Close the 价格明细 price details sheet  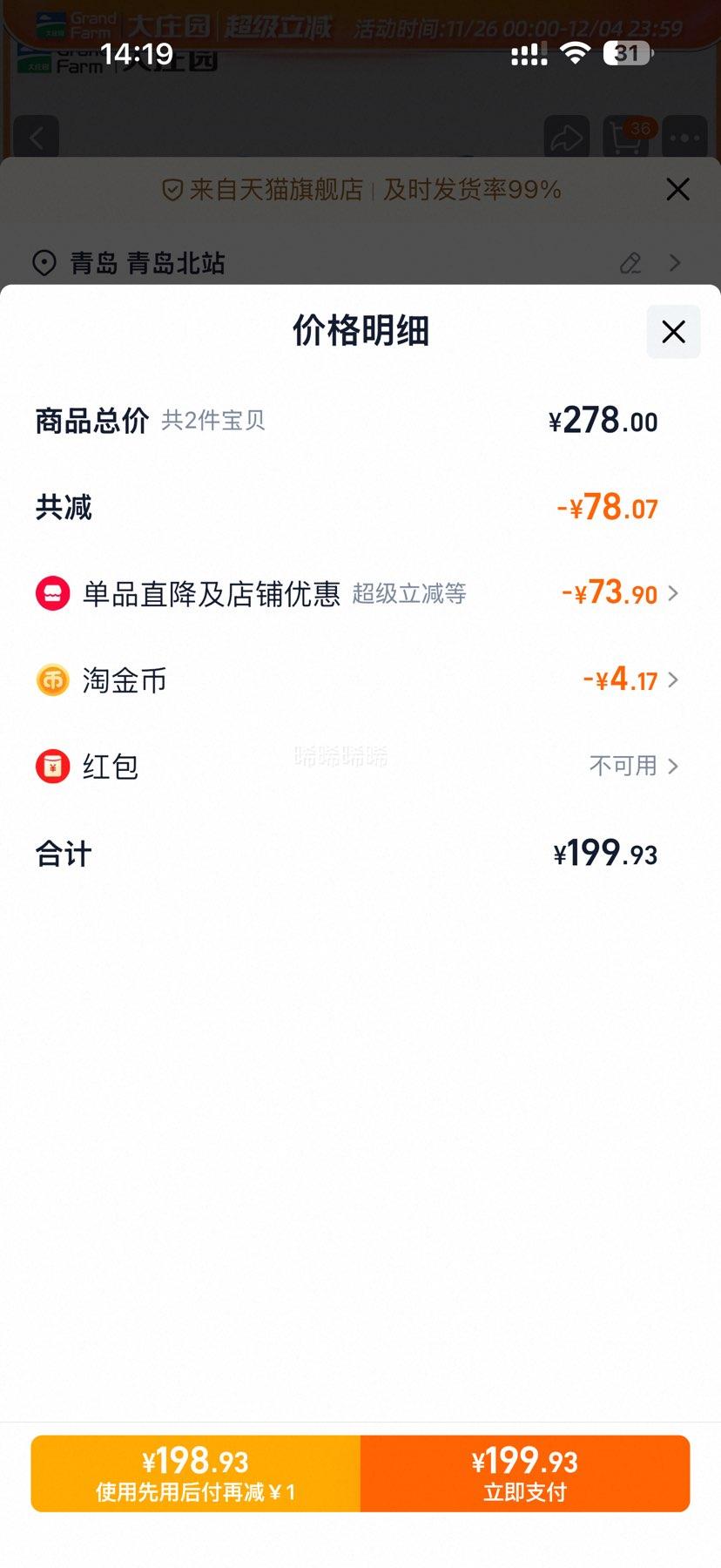[x=673, y=332]
